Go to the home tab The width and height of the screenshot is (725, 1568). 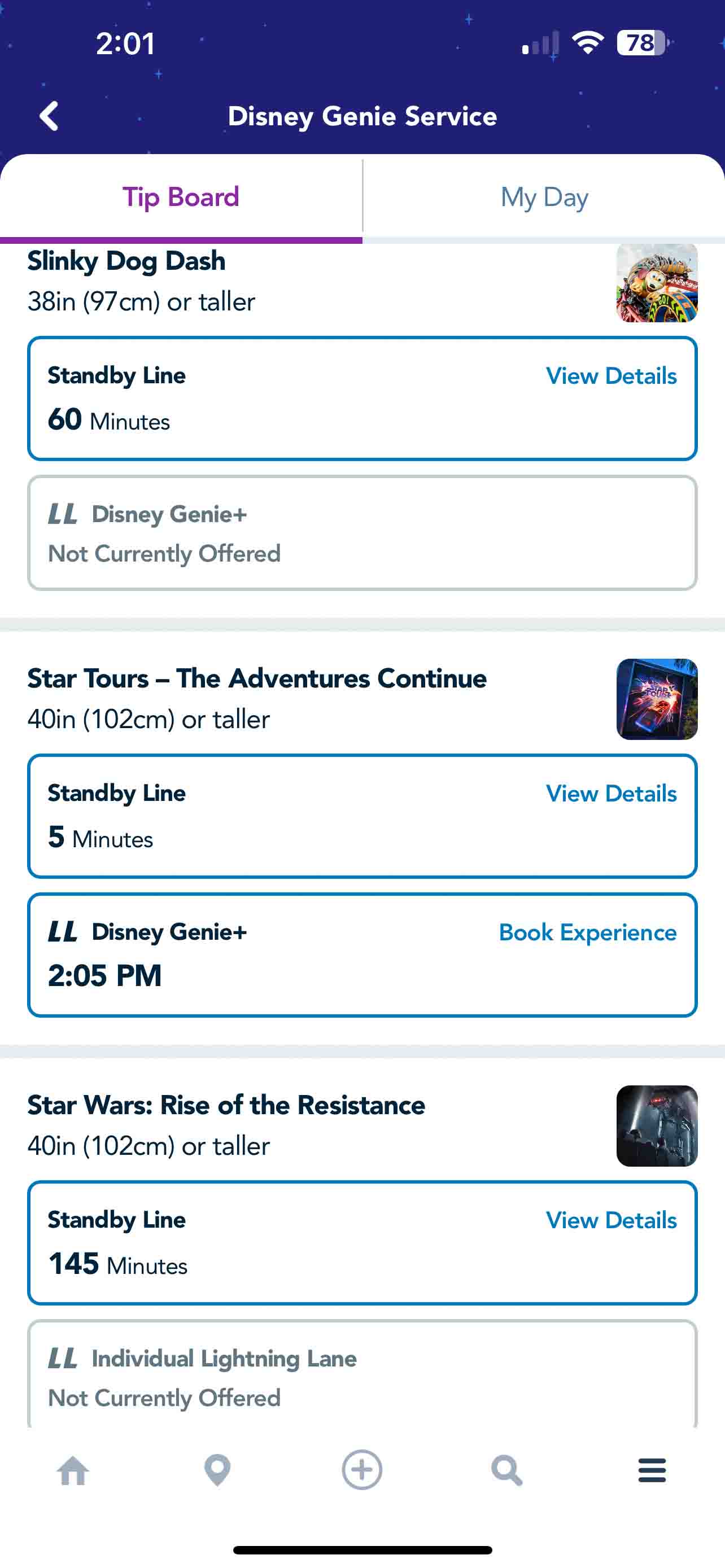coord(73,1470)
